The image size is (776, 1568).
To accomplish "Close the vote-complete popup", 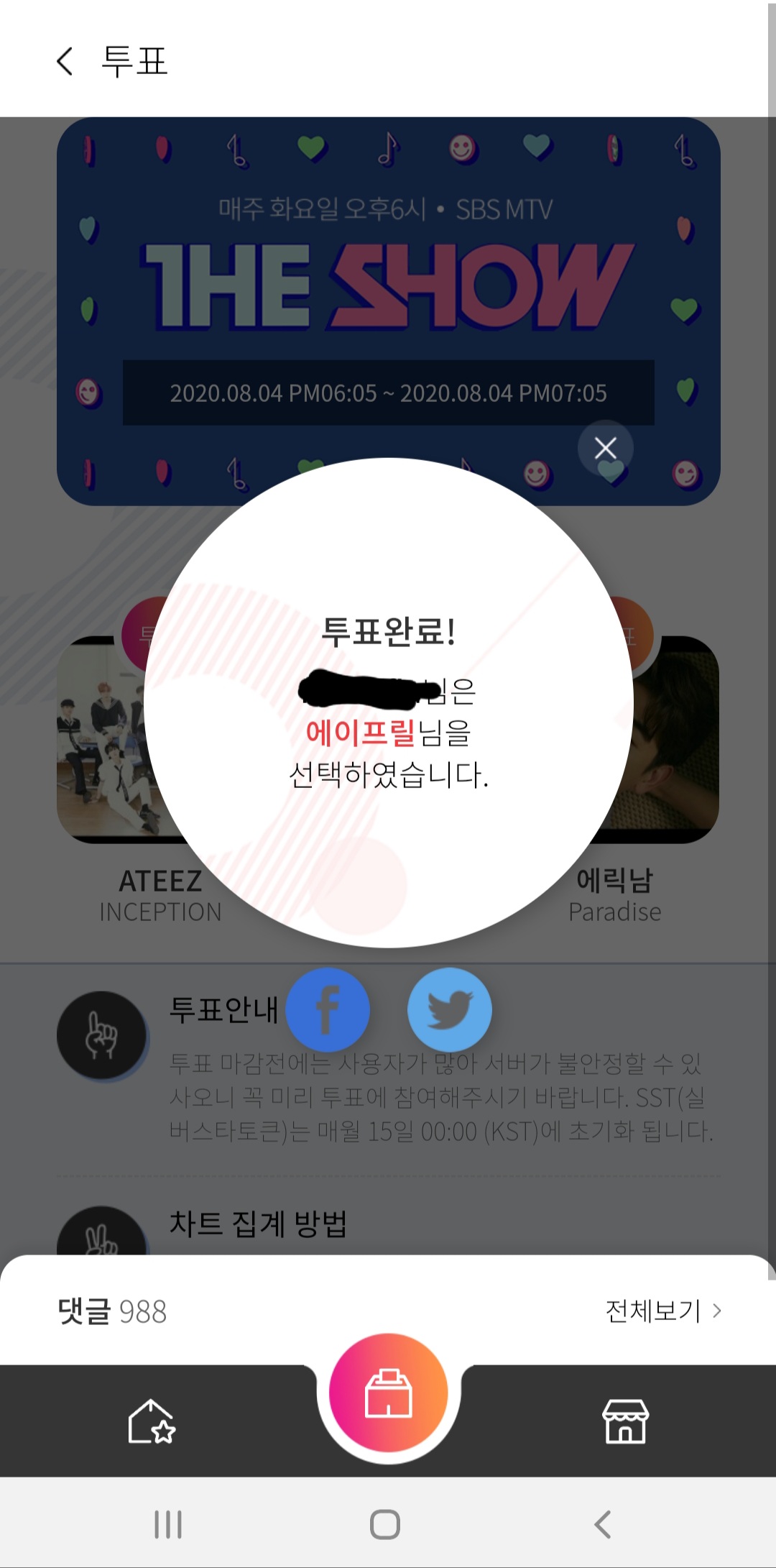I will coord(605,448).
